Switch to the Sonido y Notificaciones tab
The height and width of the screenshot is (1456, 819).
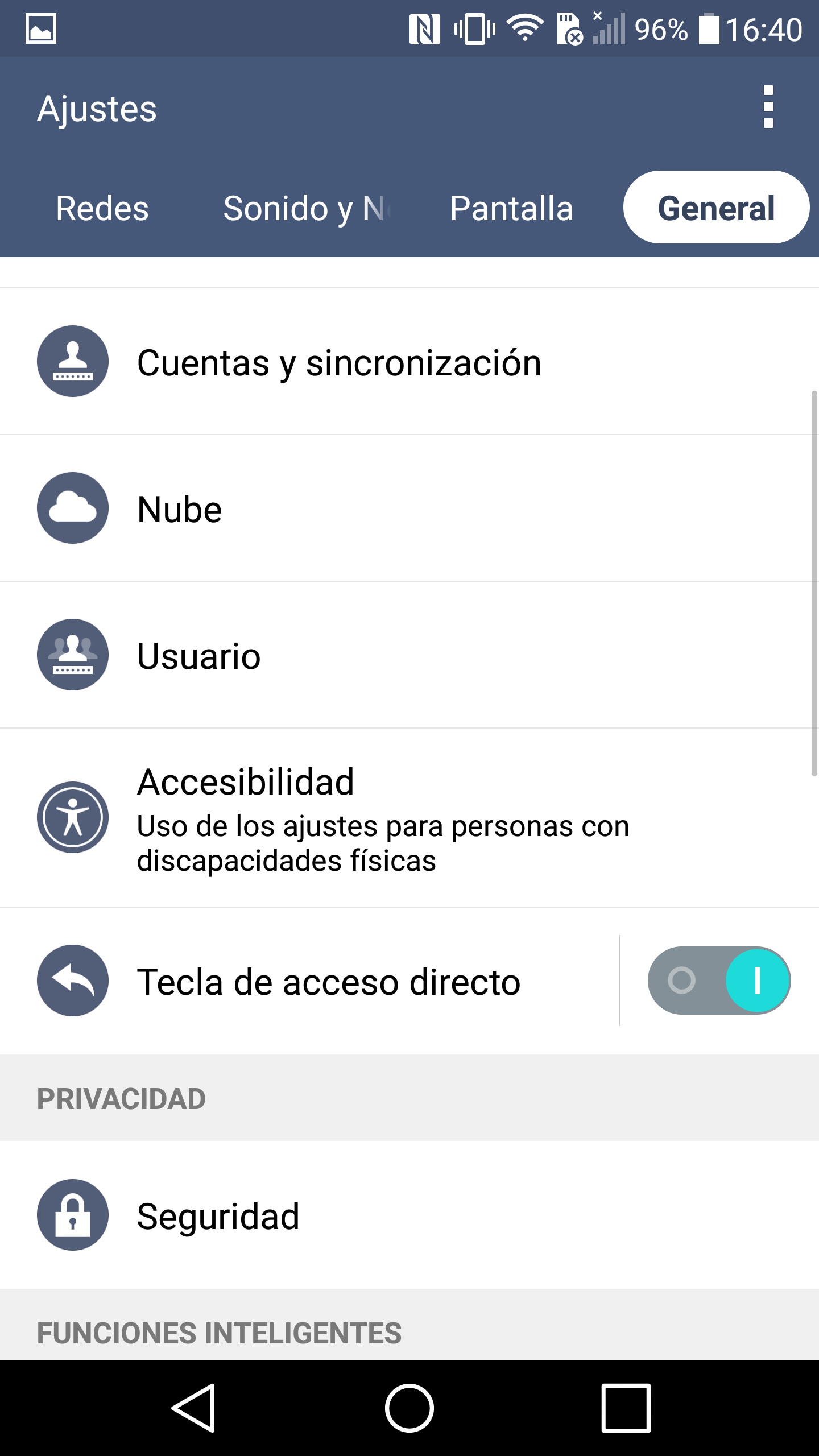coord(306,208)
